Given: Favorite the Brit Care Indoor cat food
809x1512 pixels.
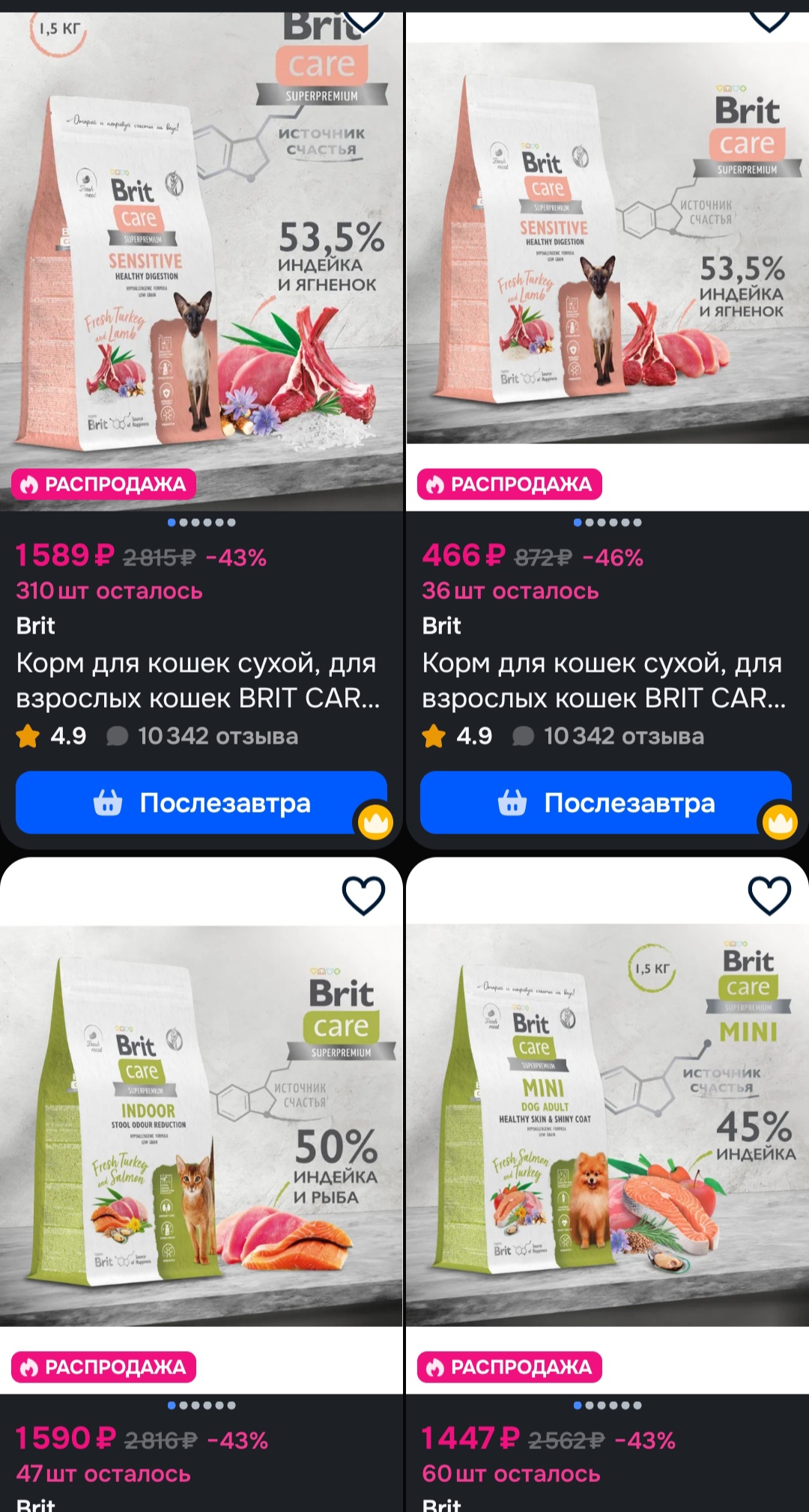Looking at the screenshot, I should tap(363, 895).
